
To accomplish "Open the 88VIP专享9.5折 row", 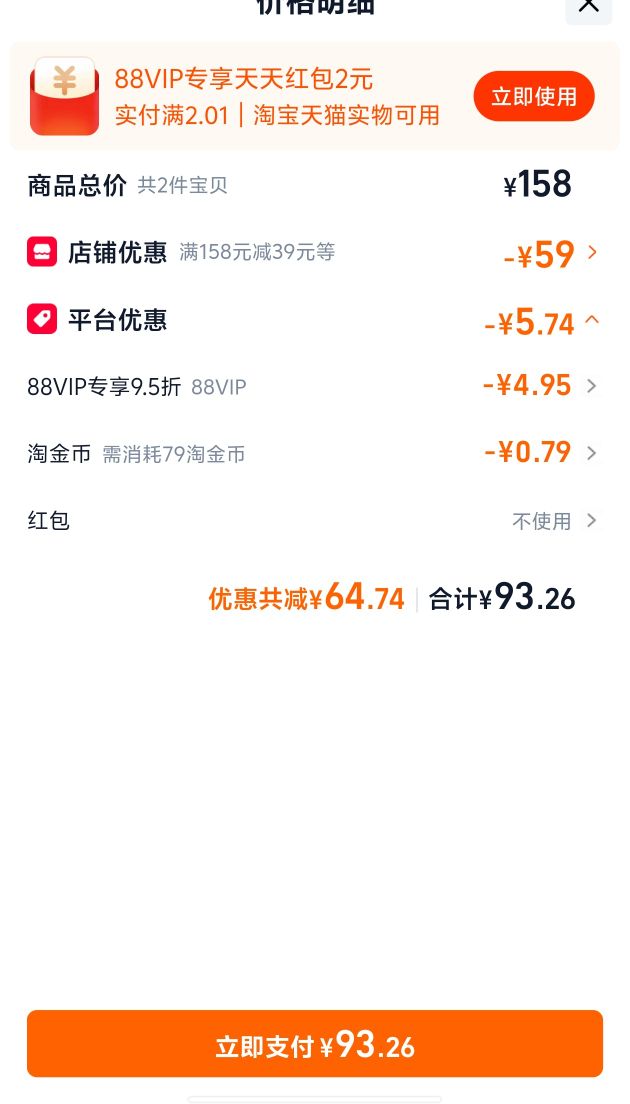I will (314, 386).
